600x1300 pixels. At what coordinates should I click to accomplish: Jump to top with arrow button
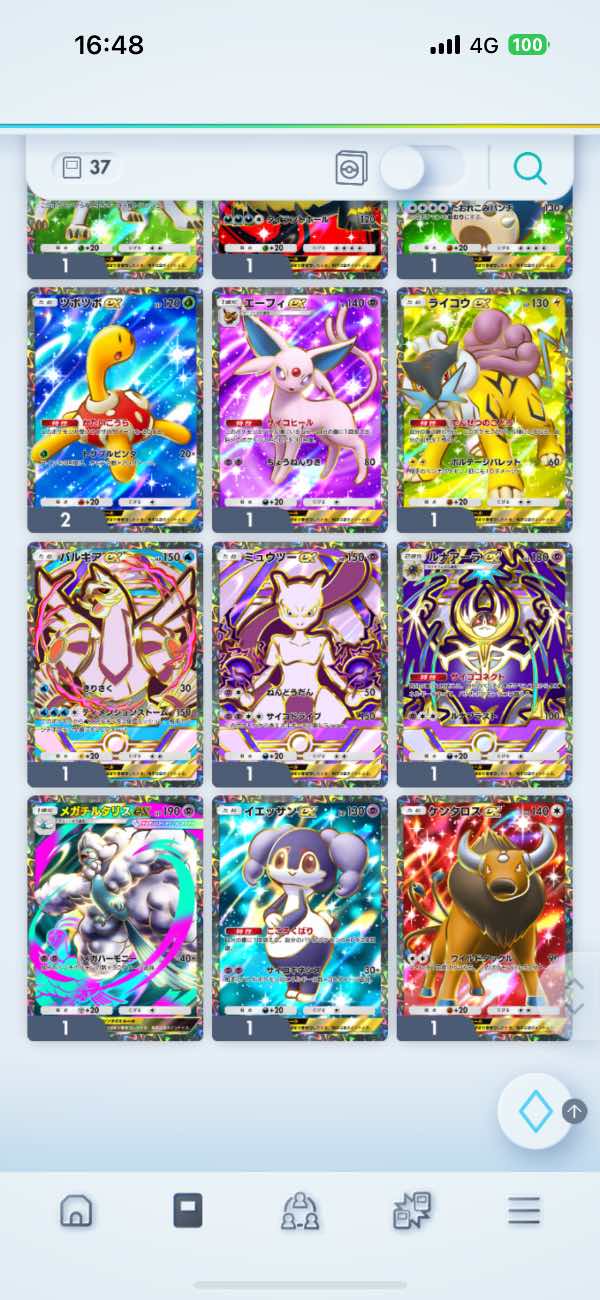575,1110
